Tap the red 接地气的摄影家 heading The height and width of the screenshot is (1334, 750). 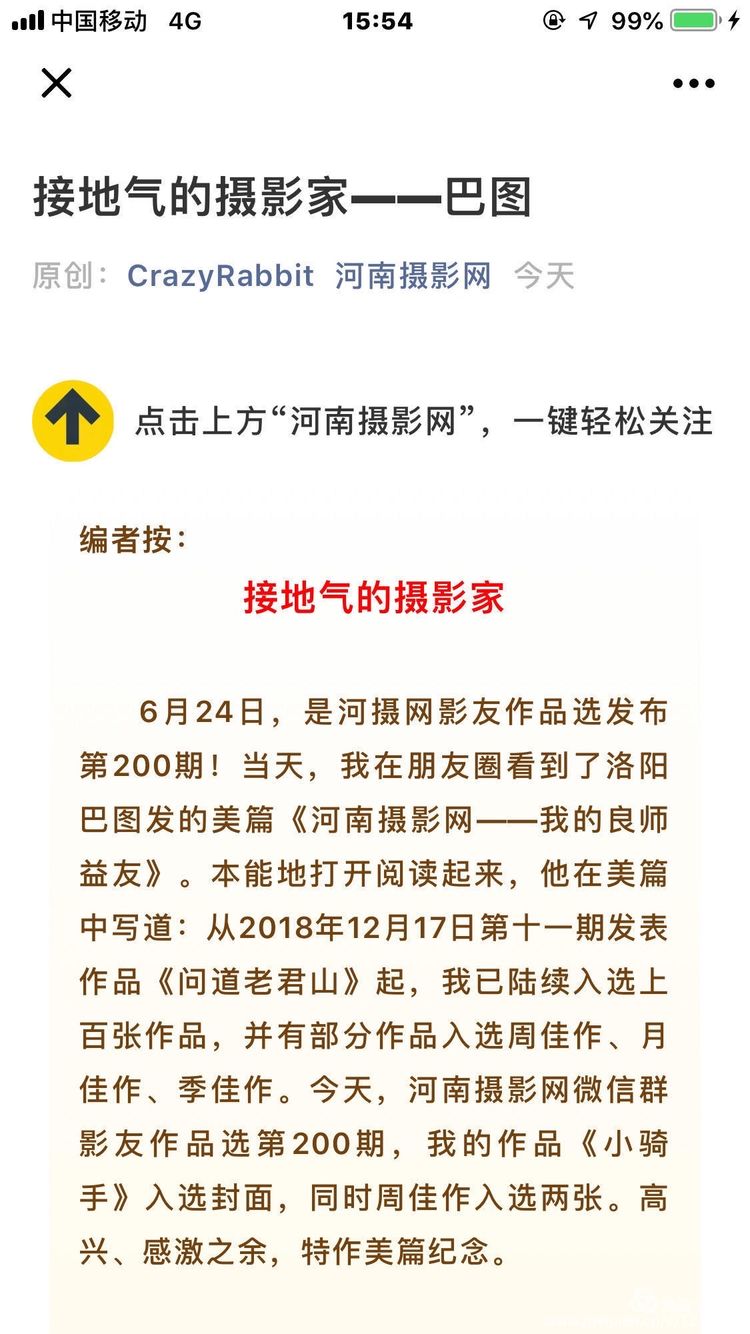tap(373, 598)
